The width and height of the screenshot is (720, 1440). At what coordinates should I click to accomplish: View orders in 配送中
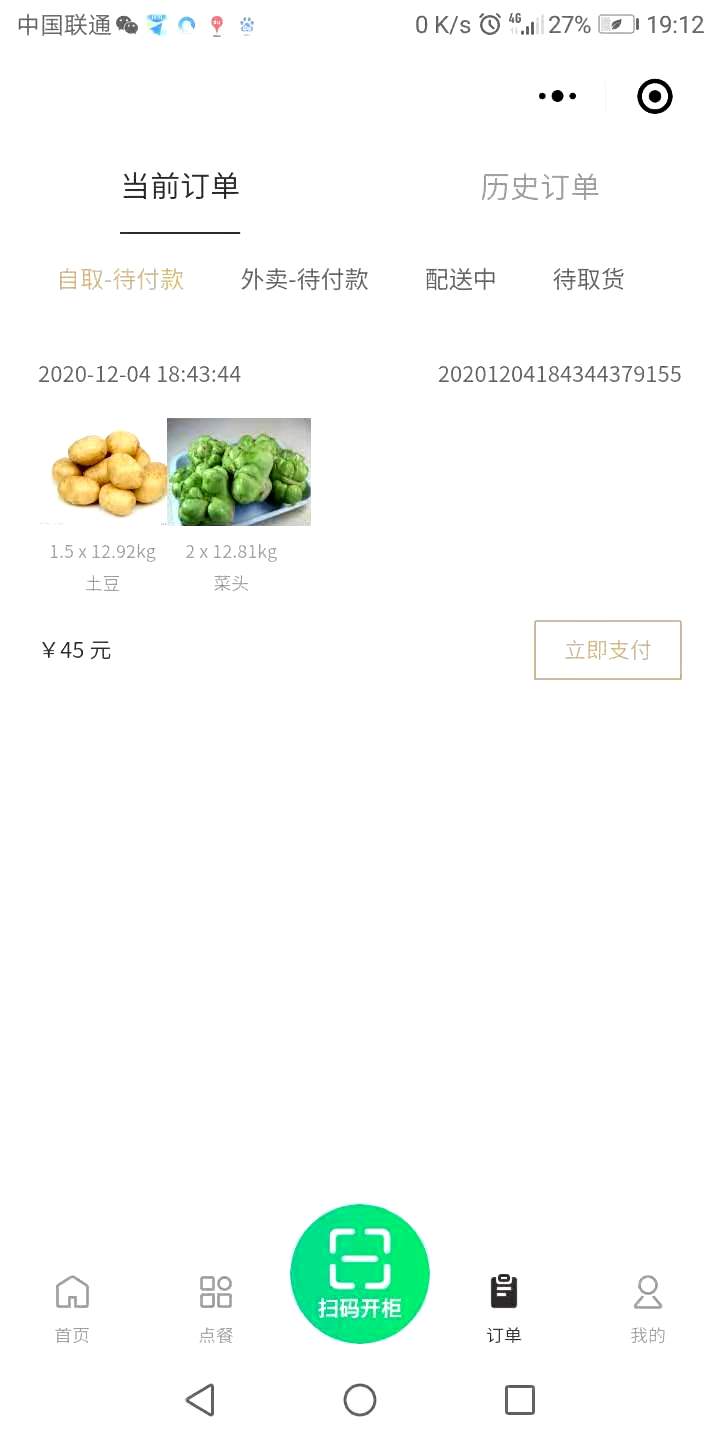point(461,279)
